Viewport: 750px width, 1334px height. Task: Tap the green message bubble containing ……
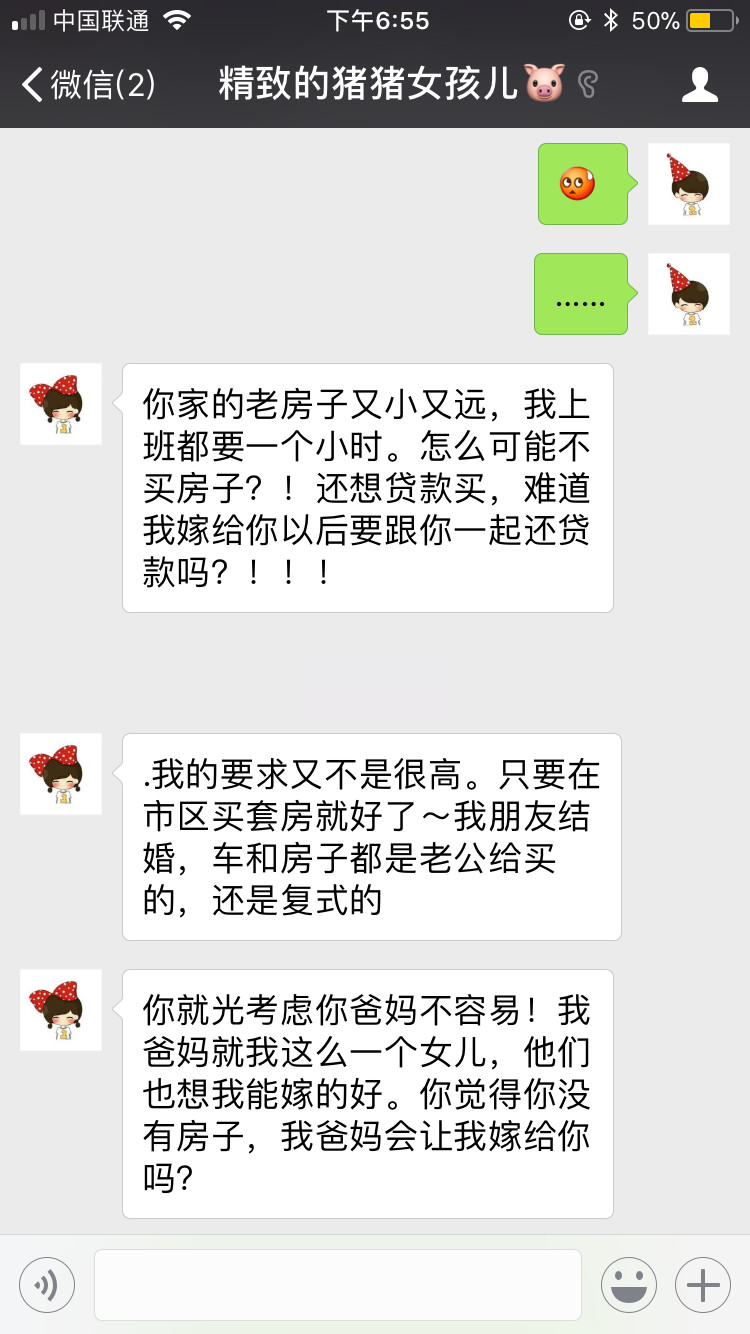click(x=580, y=294)
